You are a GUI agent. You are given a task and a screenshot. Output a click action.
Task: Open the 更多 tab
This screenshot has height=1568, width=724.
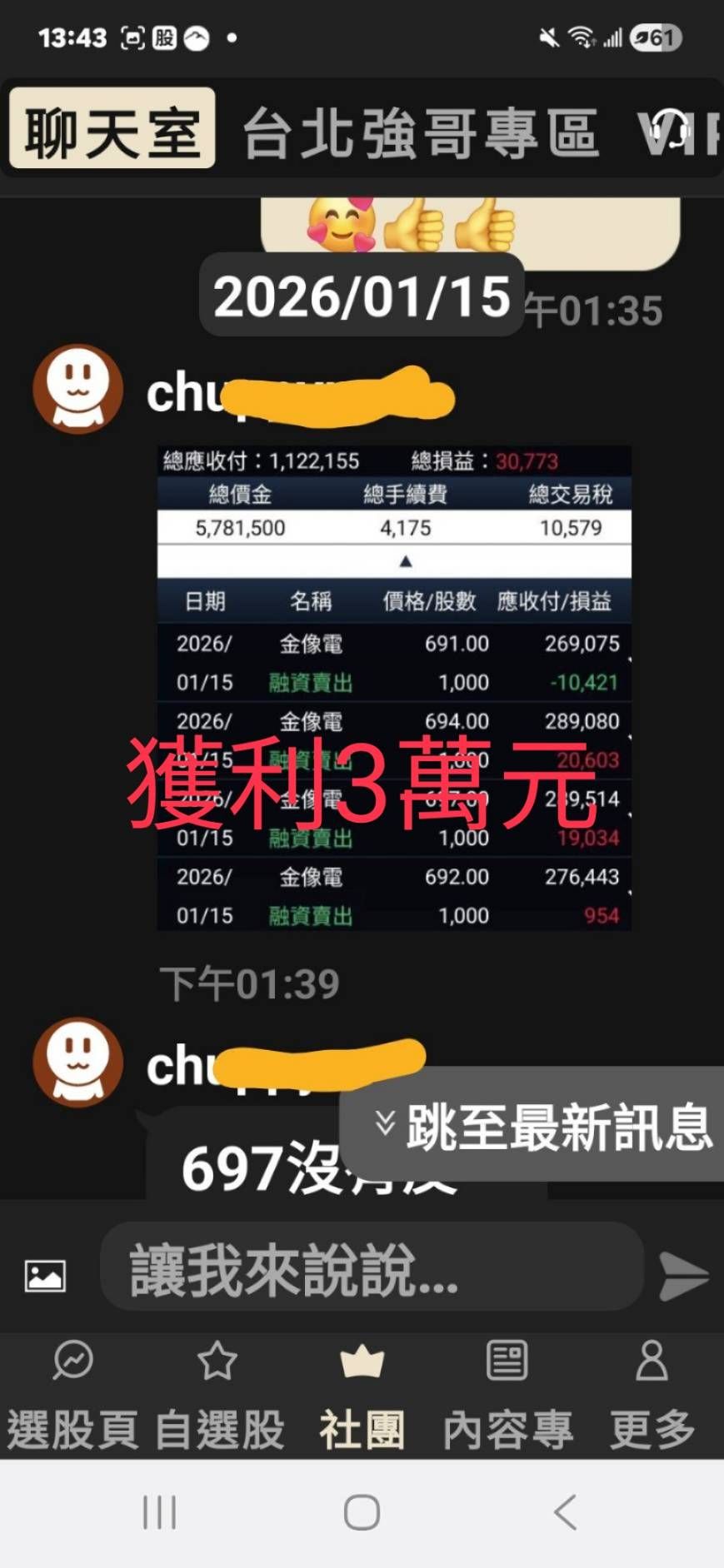click(652, 1396)
